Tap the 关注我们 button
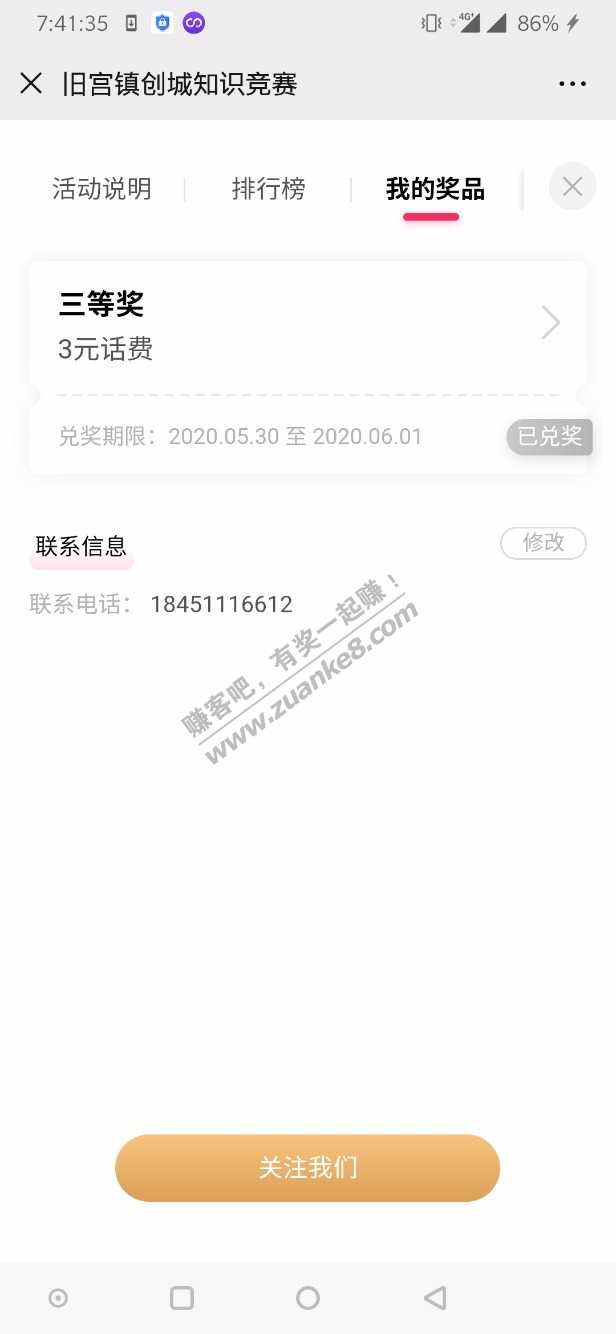The width and height of the screenshot is (616, 1334). coord(307,1167)
